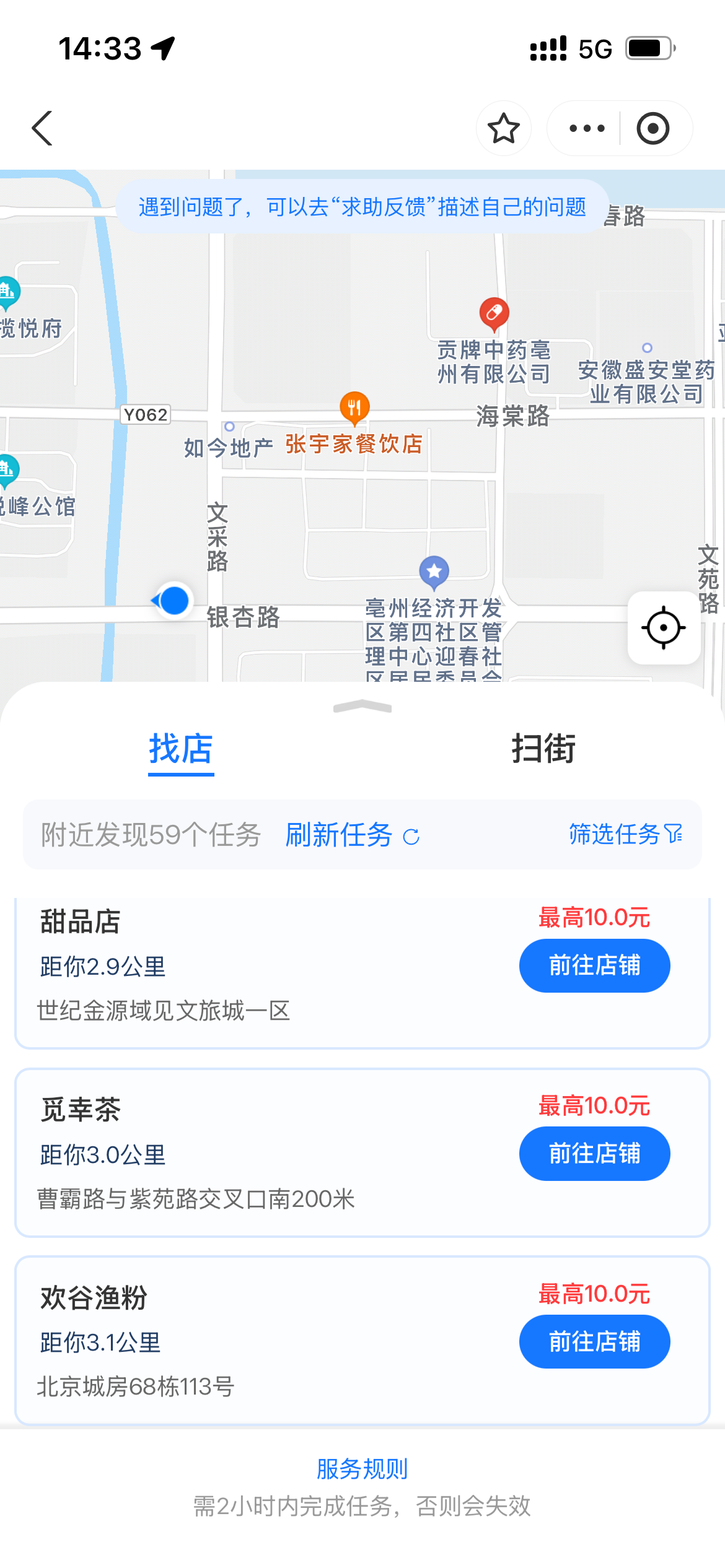Open the more options ellipsis icon

(587, 128)
